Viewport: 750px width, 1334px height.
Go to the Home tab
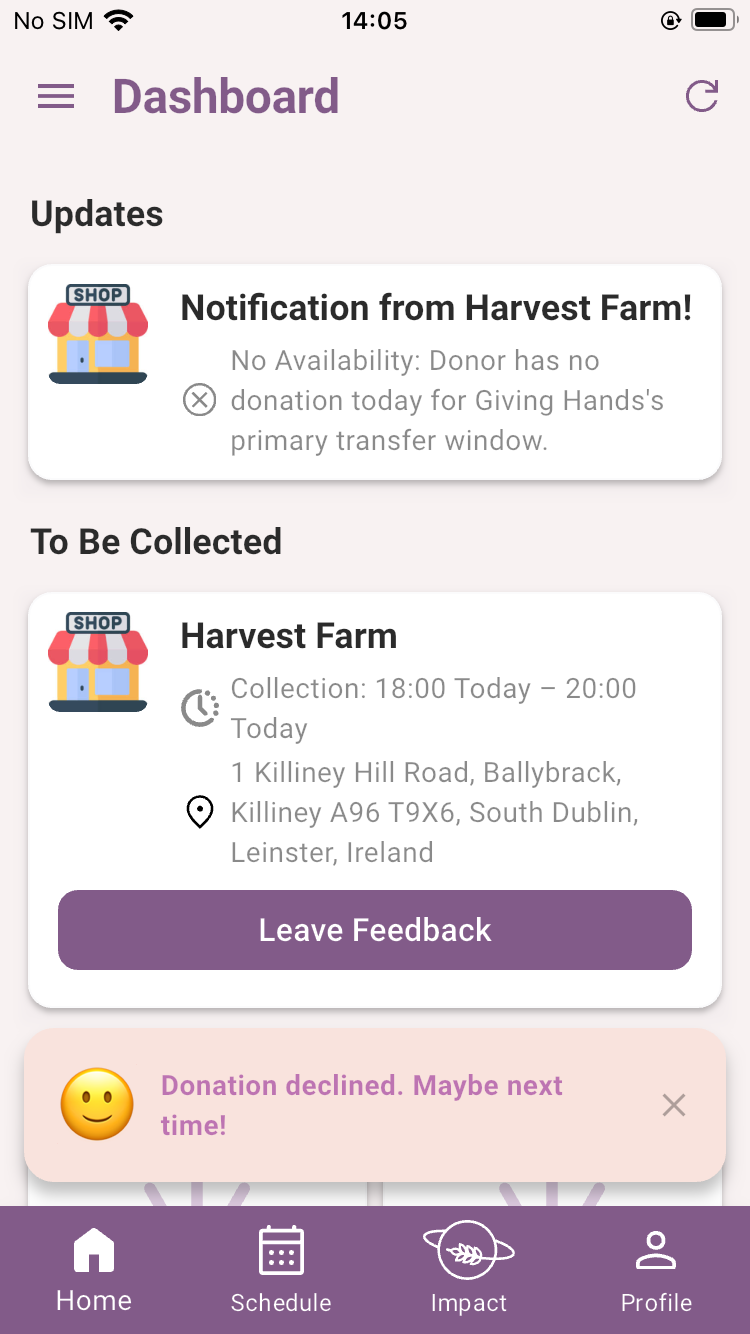(94, 1270)
